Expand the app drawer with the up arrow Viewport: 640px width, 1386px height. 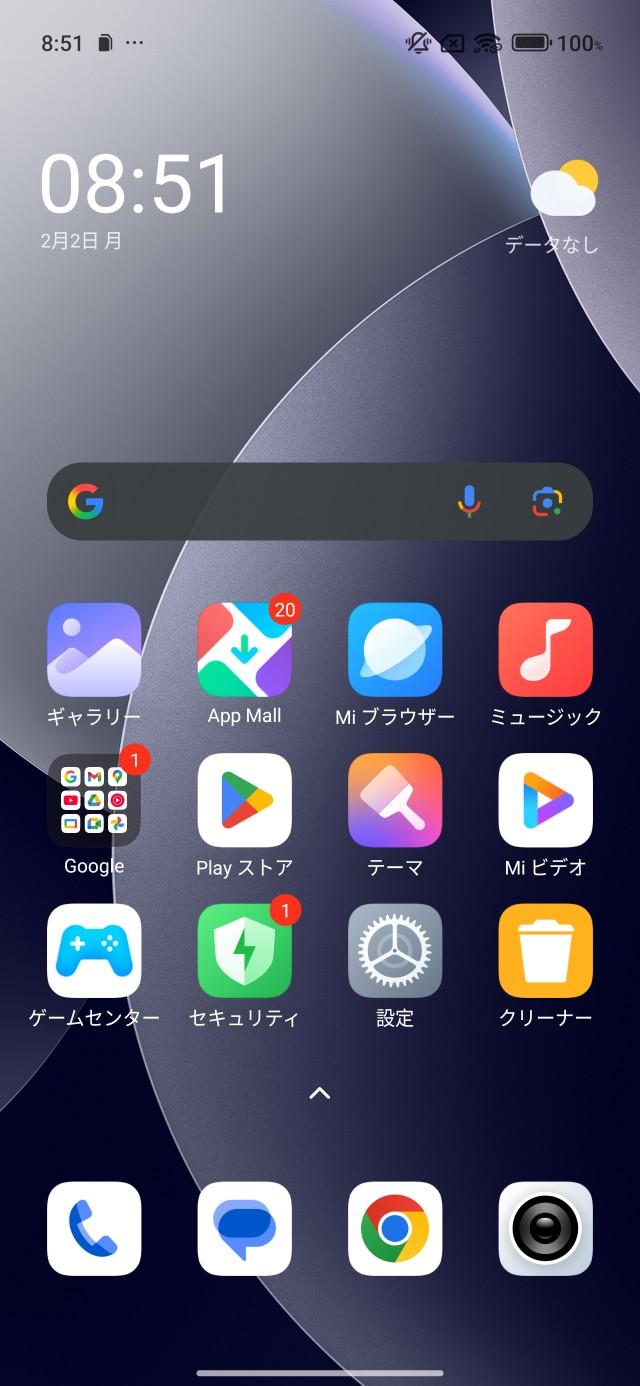pyautogui.click(x=319, y=1093)
